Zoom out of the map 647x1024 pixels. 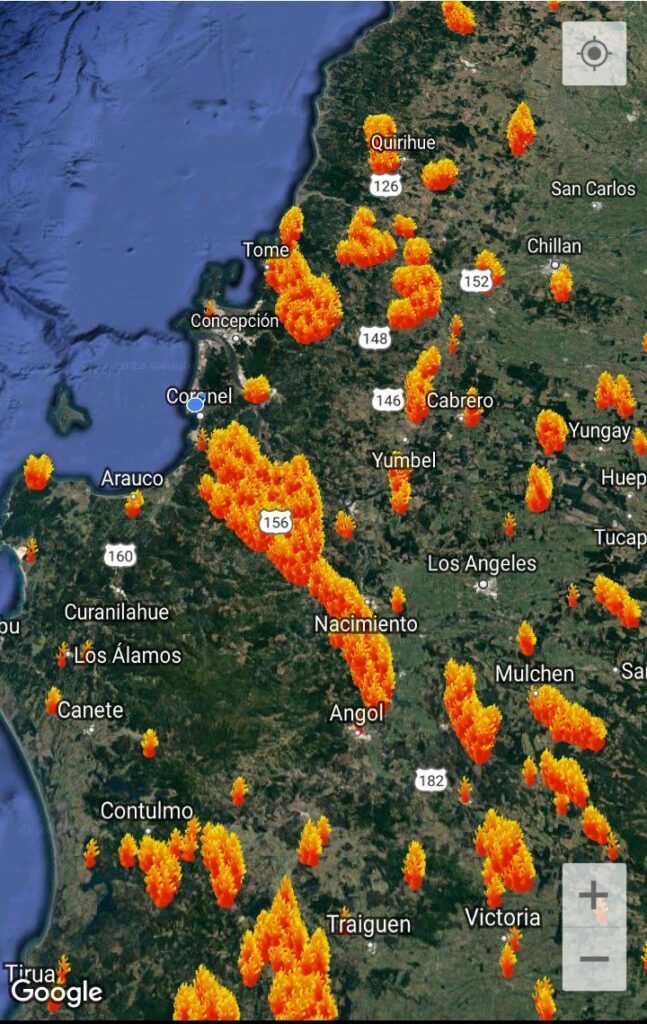[x=594, y=959]
